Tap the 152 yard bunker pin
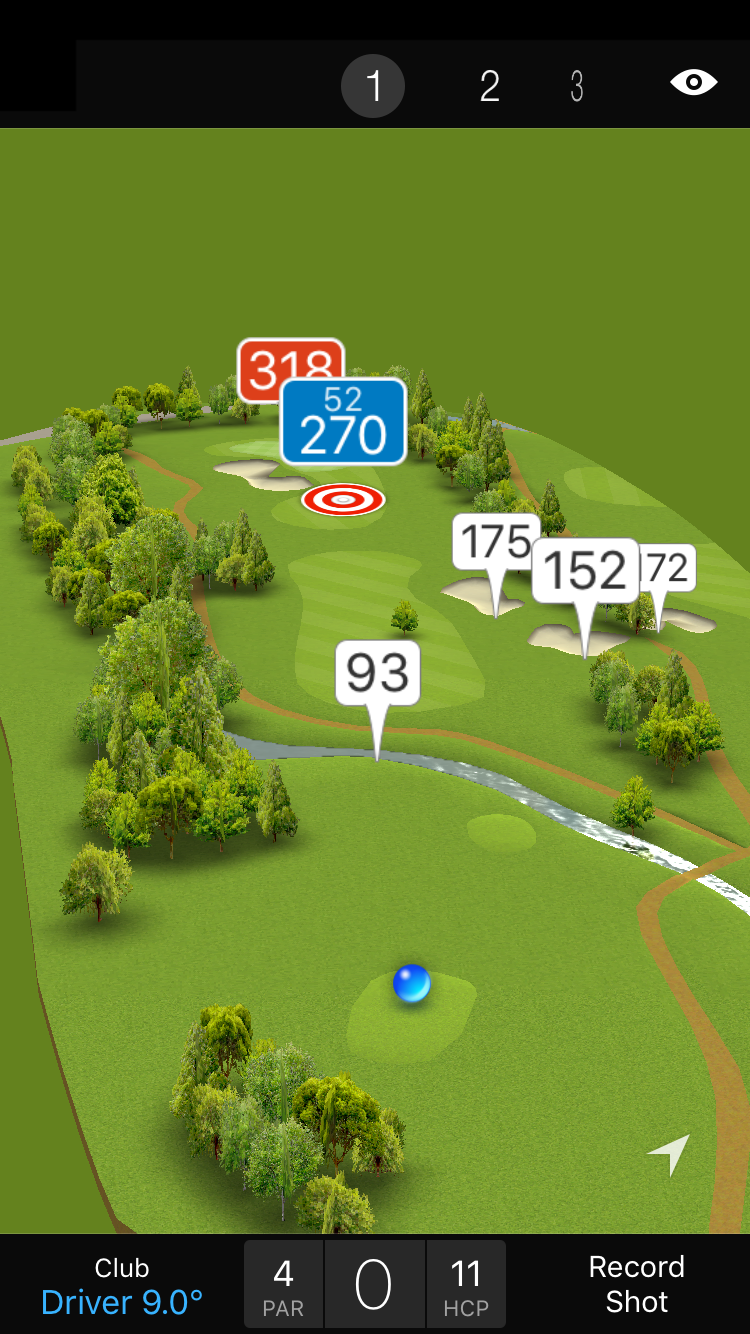 585,571
